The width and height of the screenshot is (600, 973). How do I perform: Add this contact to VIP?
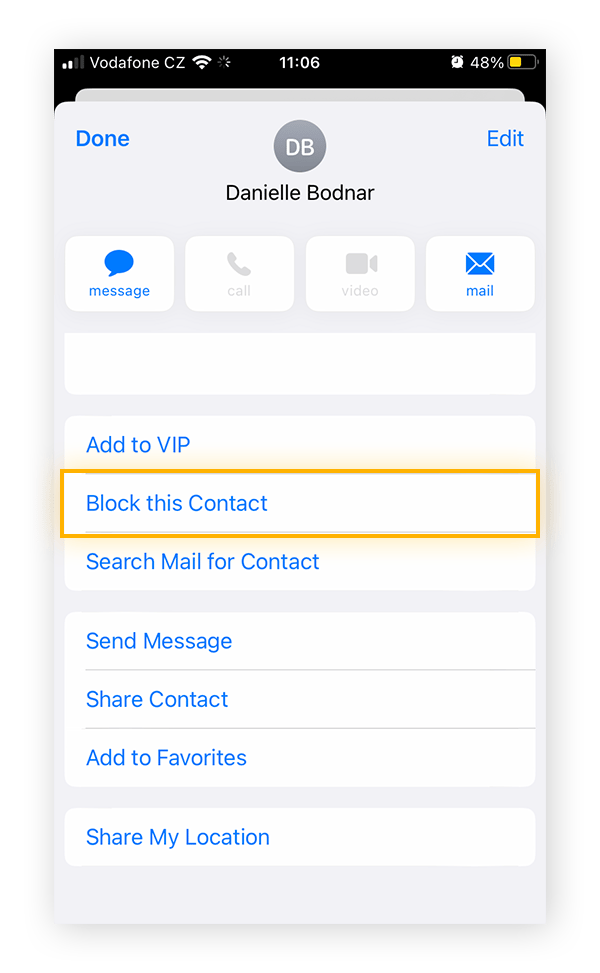[x=138, y=445]
